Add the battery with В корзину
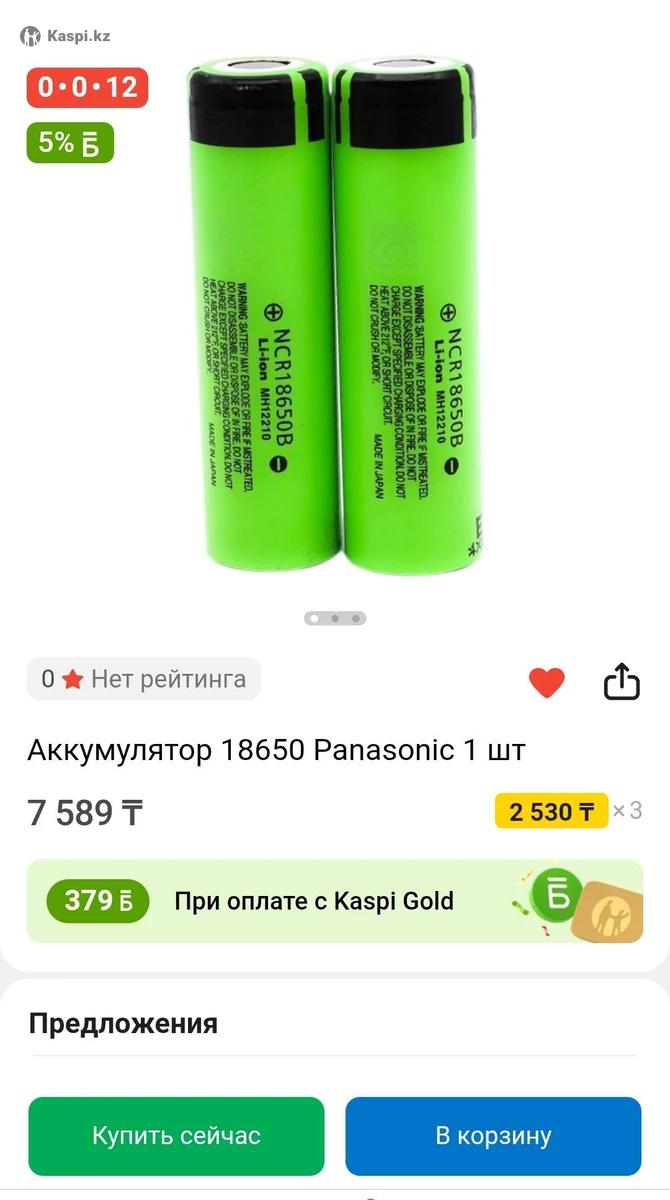The image size is (670, 1200). point(493,1136)
